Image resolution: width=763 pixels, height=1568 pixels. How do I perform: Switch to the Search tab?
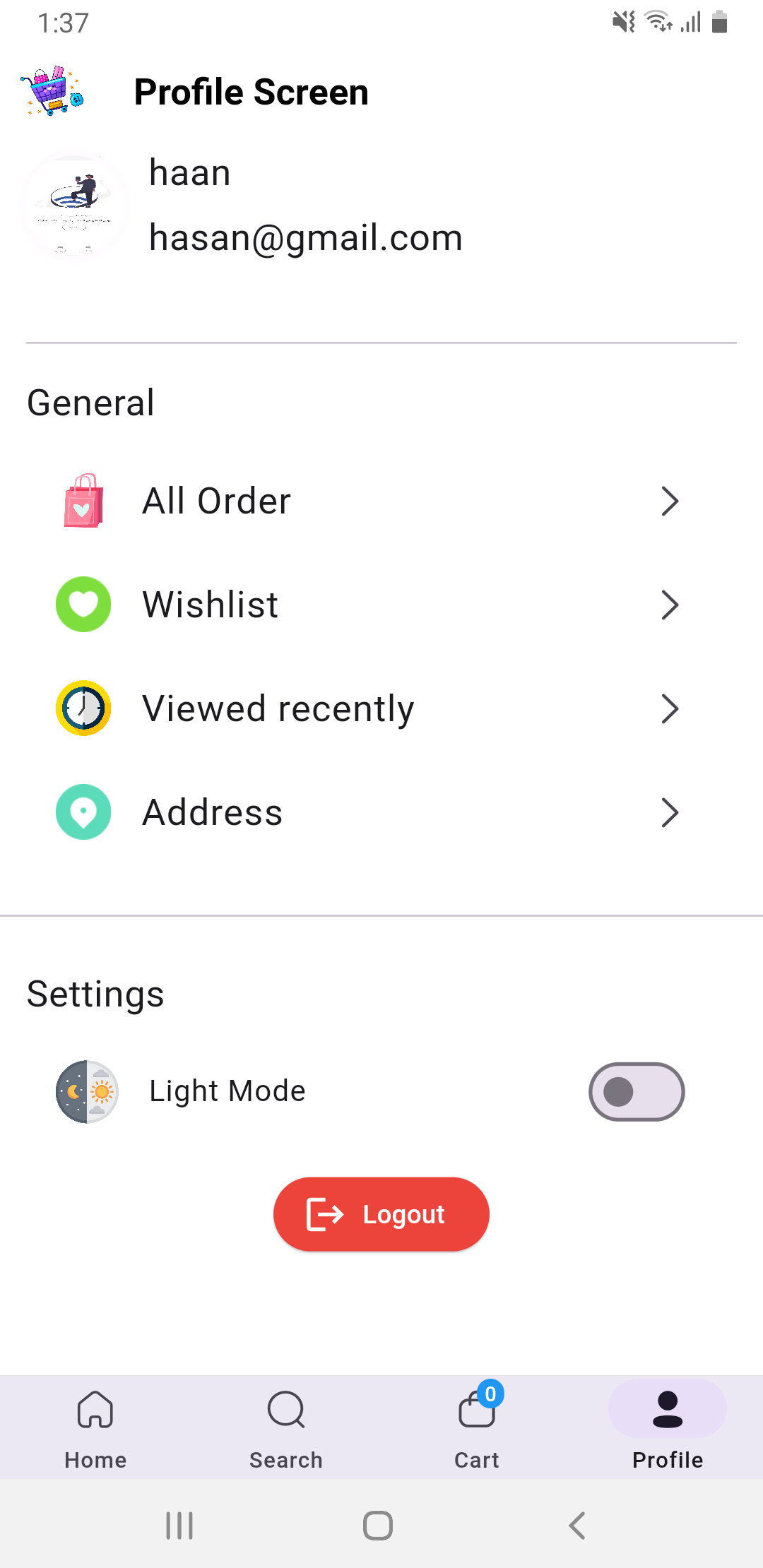[286, 1428]
